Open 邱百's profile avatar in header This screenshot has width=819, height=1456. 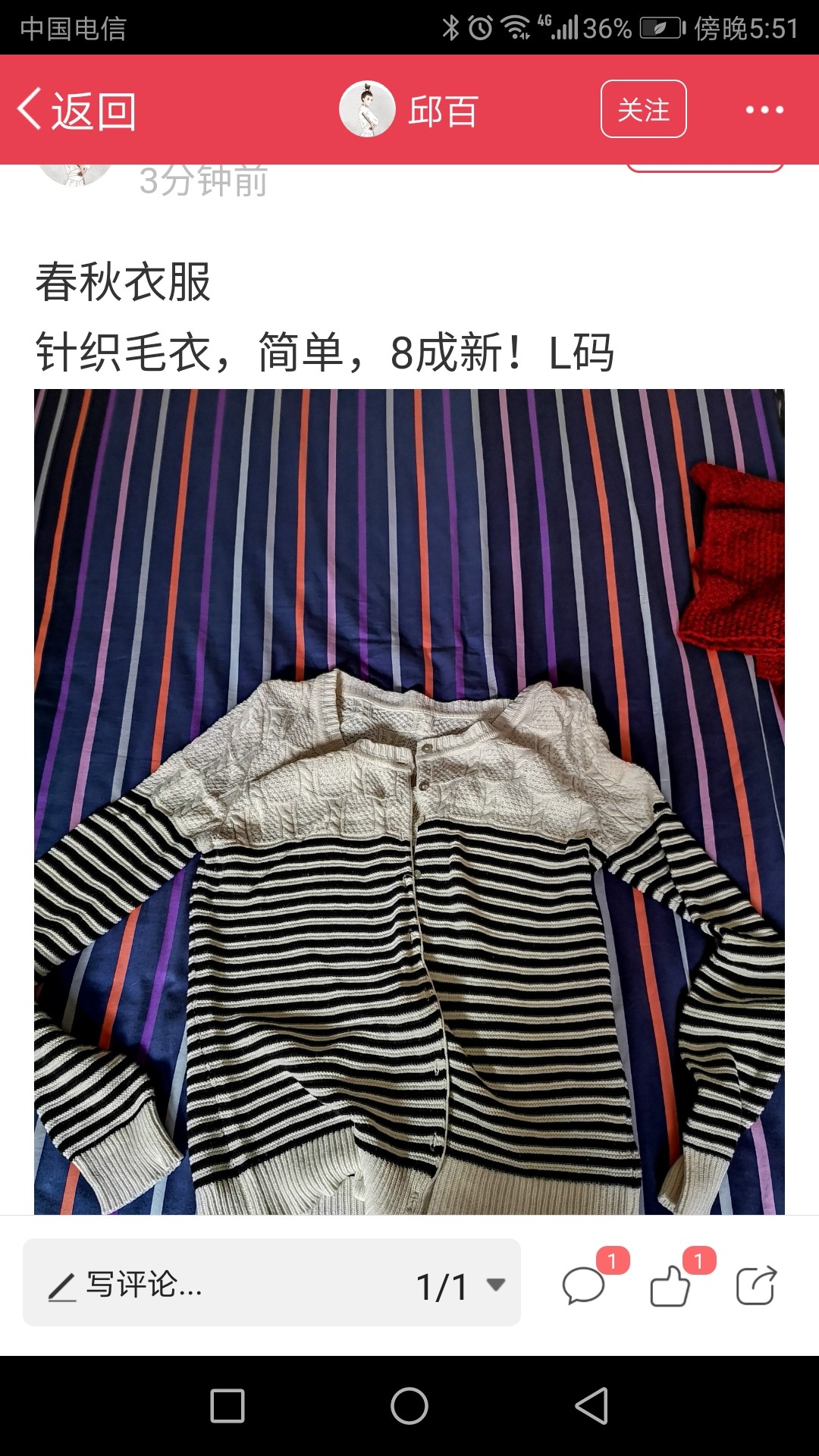[367, 109]
